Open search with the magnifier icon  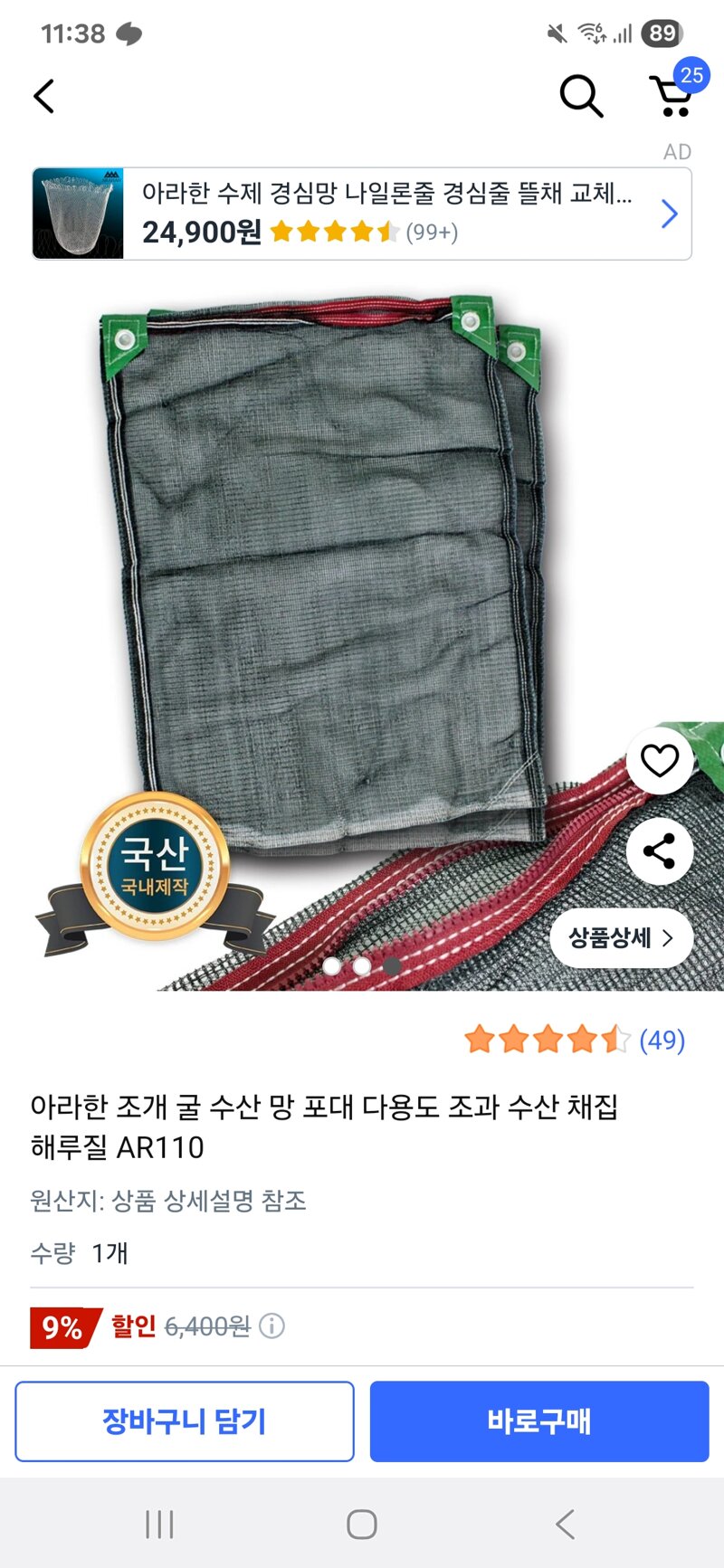(581, 96)
